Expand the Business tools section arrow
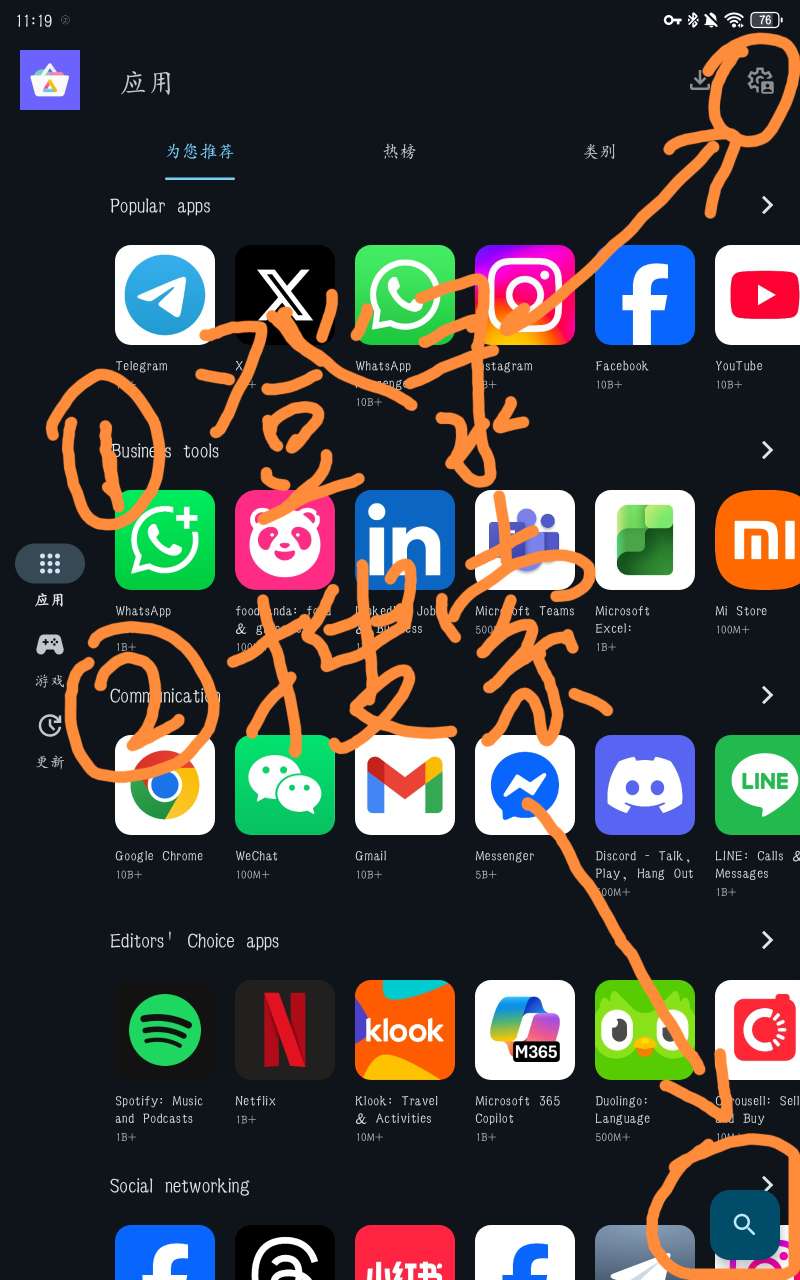This screenshot has width=800, height=1280. [767, 450]
